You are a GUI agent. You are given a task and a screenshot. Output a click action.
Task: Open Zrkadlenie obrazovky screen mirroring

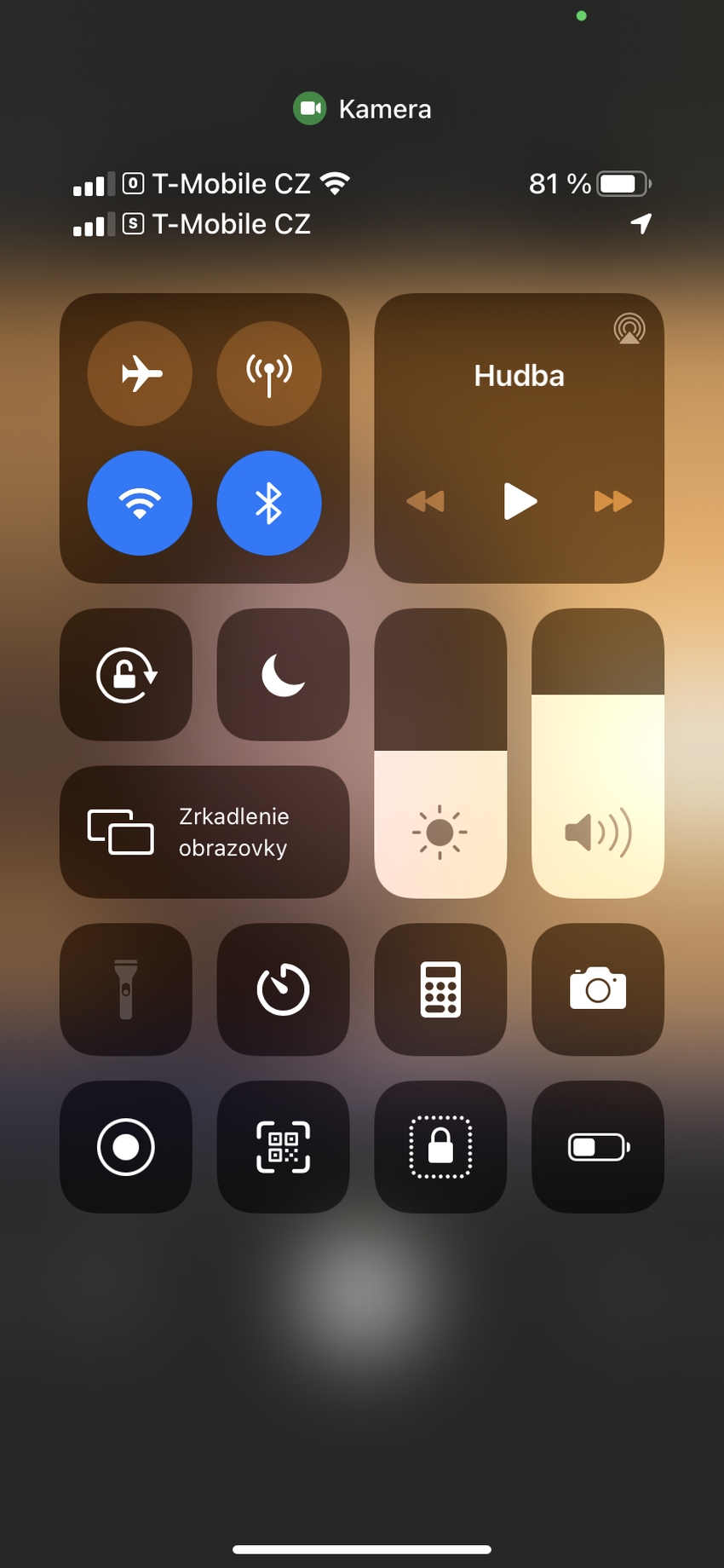[204, 832]
